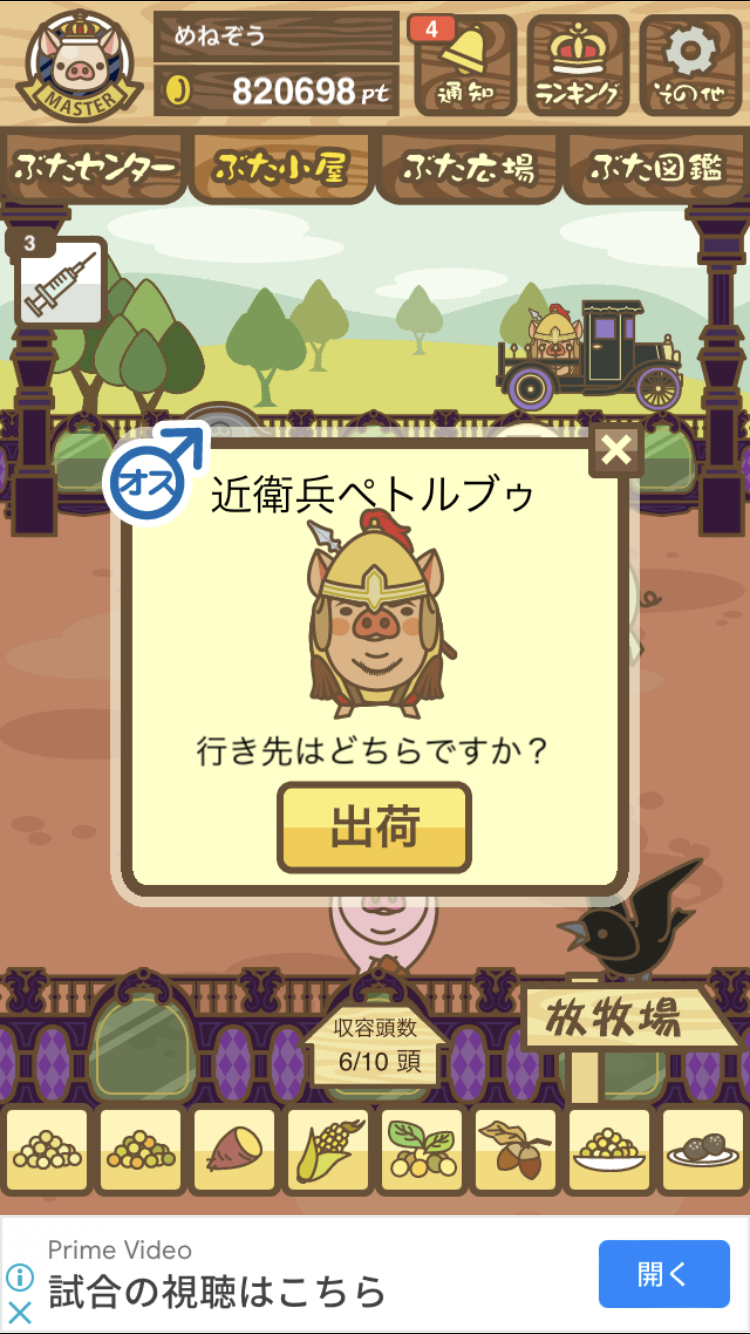Select the dark dumplings feed plate

(703, 1151)
